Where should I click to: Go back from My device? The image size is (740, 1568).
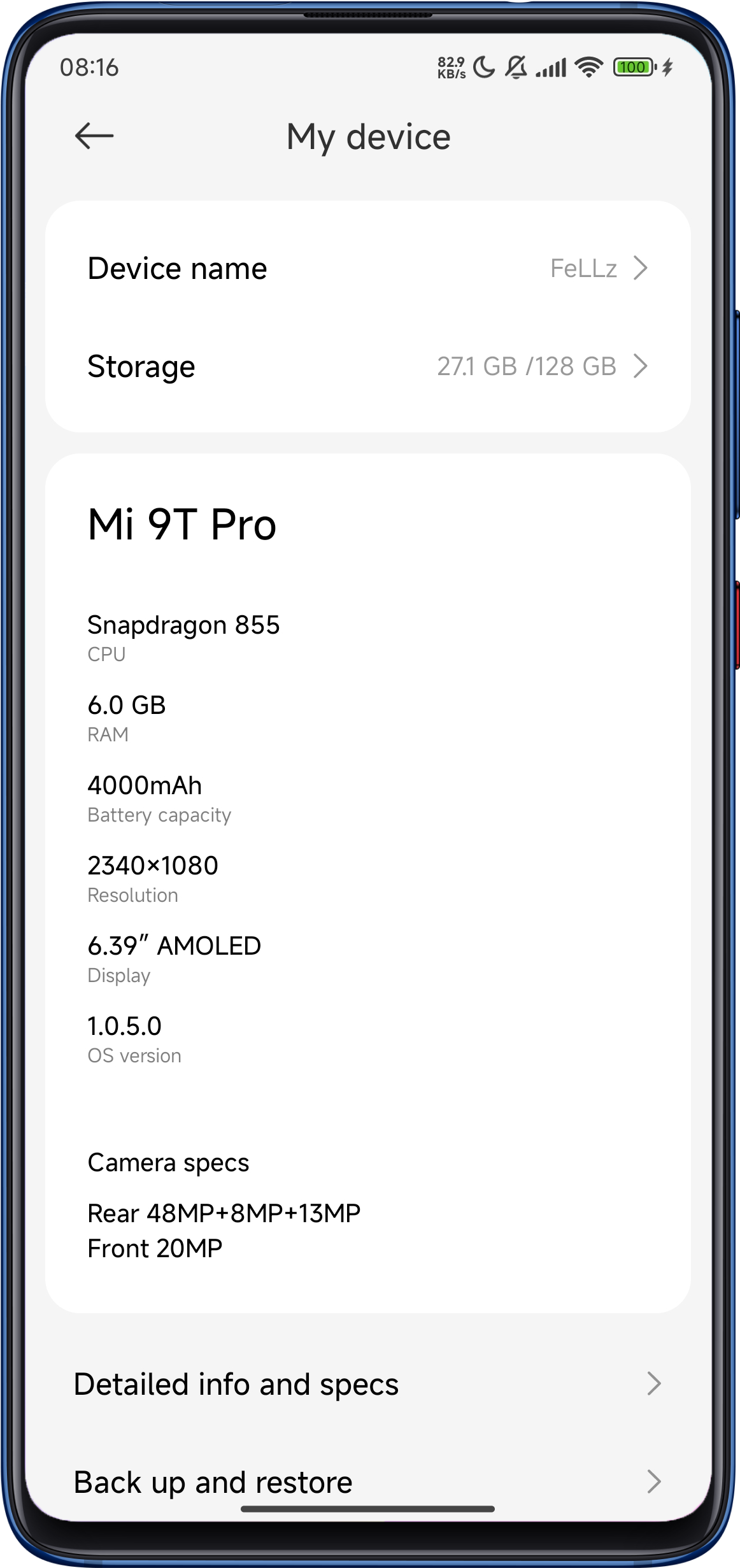coord(94,136)
